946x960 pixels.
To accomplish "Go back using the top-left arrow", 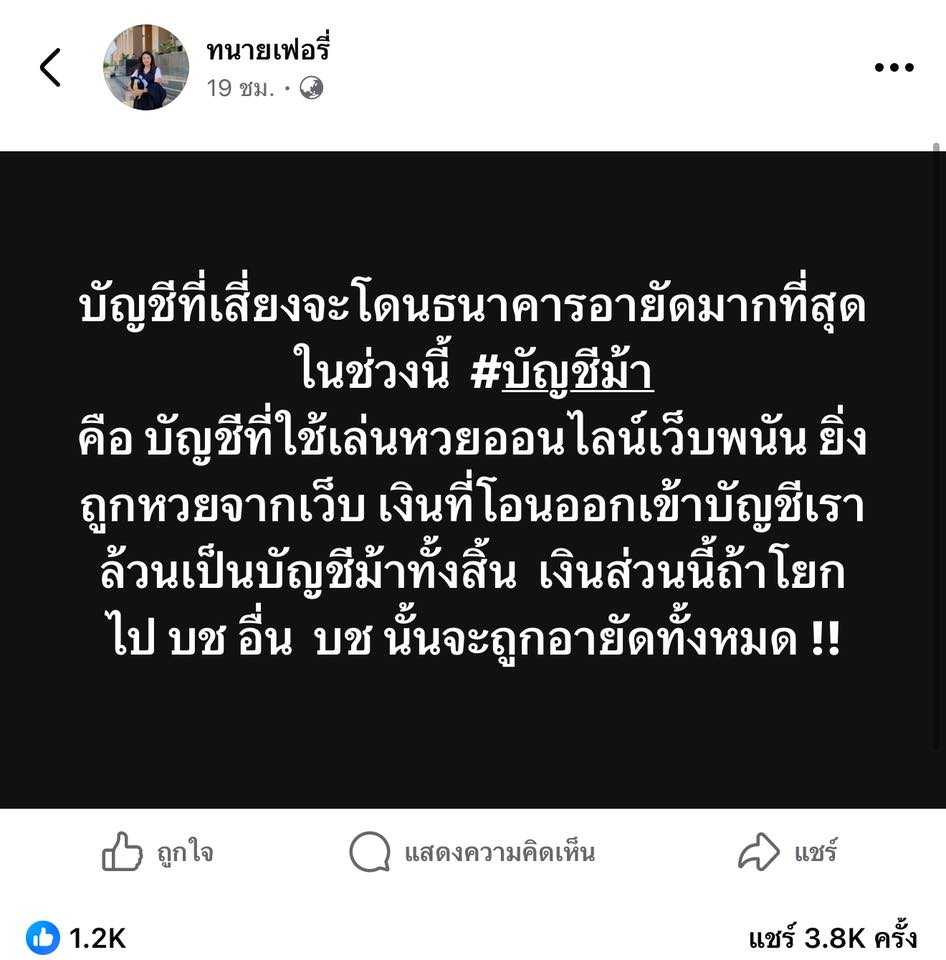I will 50,67.
